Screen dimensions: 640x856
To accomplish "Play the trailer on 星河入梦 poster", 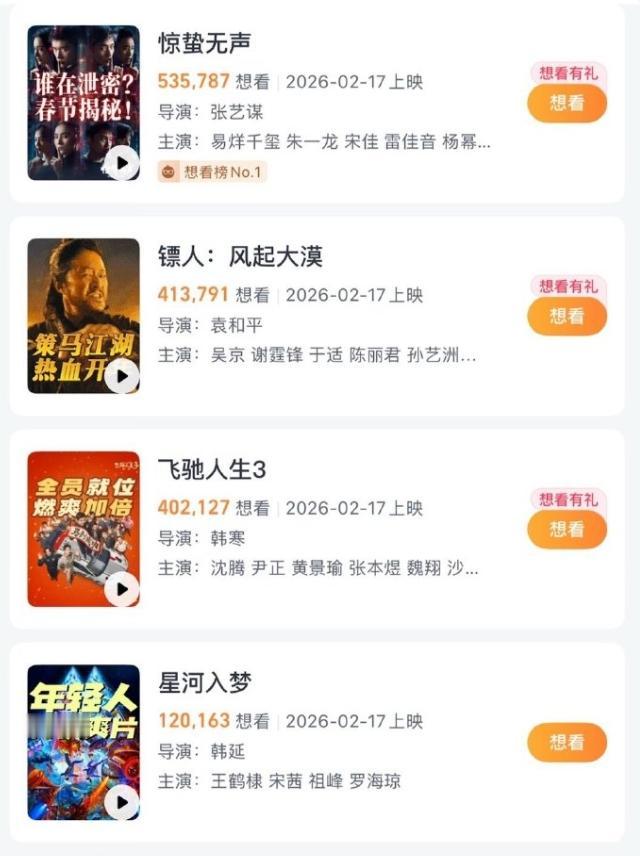I will pyautogui.click(x=122, y=802).
